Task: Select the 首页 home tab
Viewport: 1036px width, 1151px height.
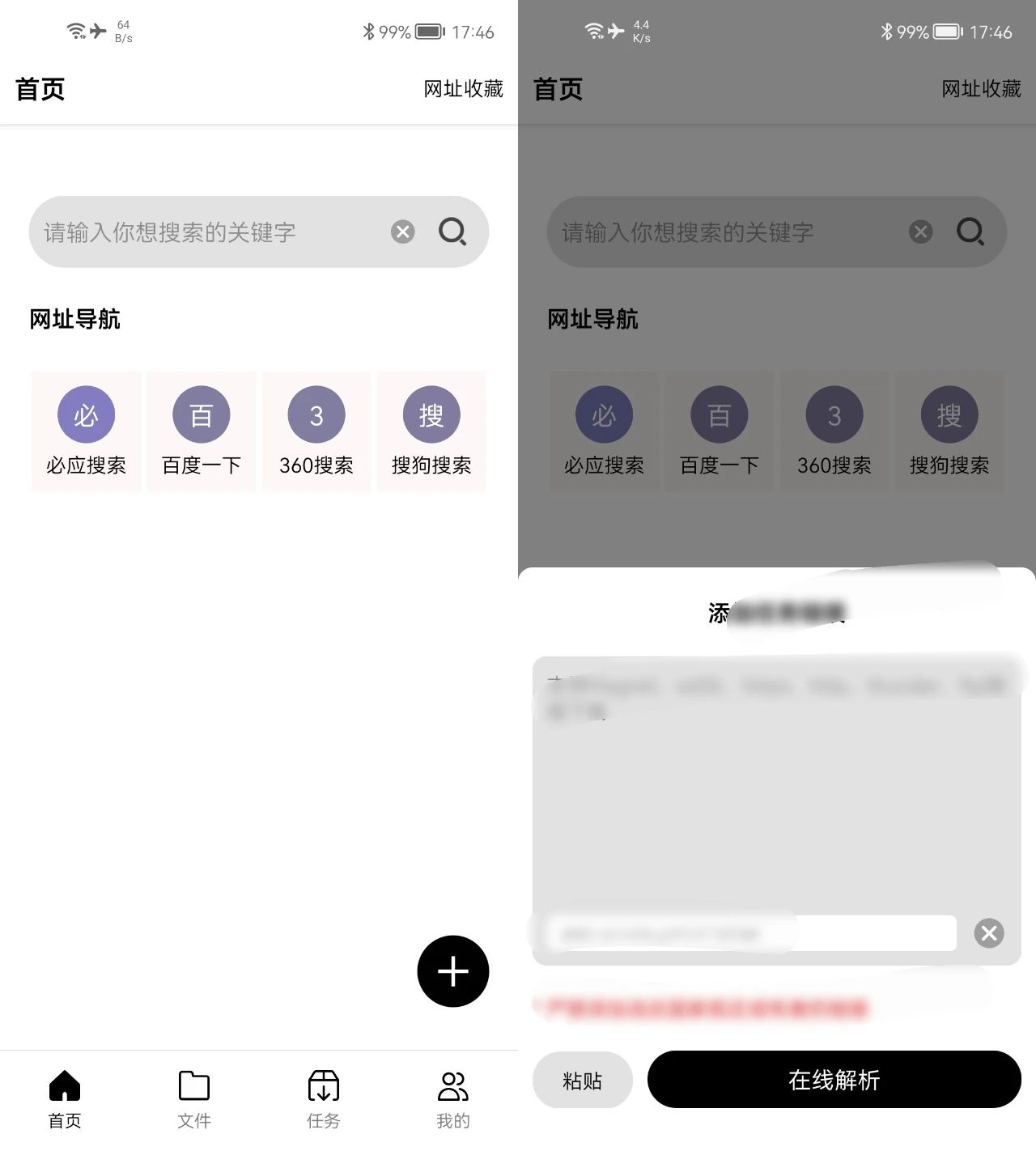Action: [64, 1098]
